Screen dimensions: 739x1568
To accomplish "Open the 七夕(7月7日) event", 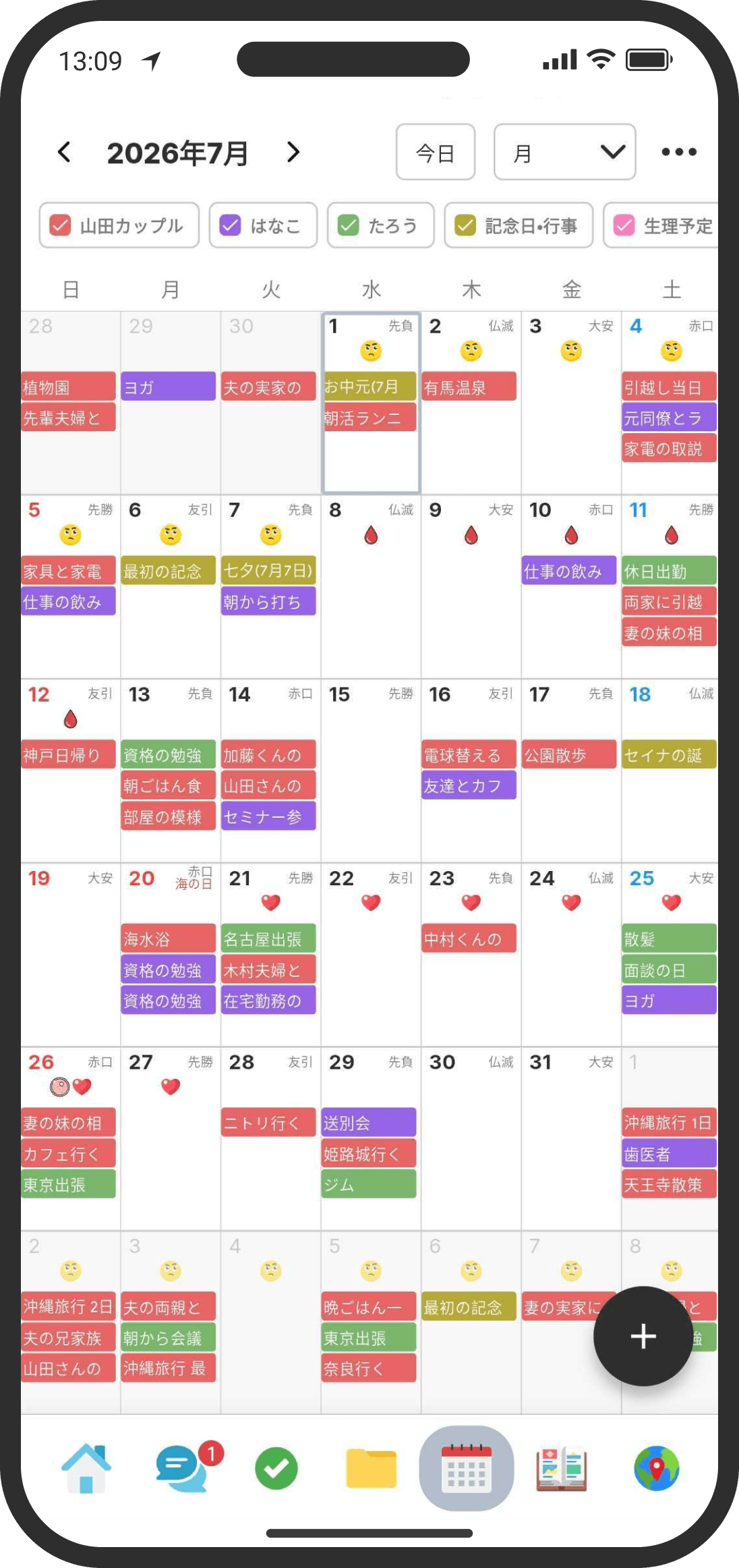I will click(x=268, y=571).
